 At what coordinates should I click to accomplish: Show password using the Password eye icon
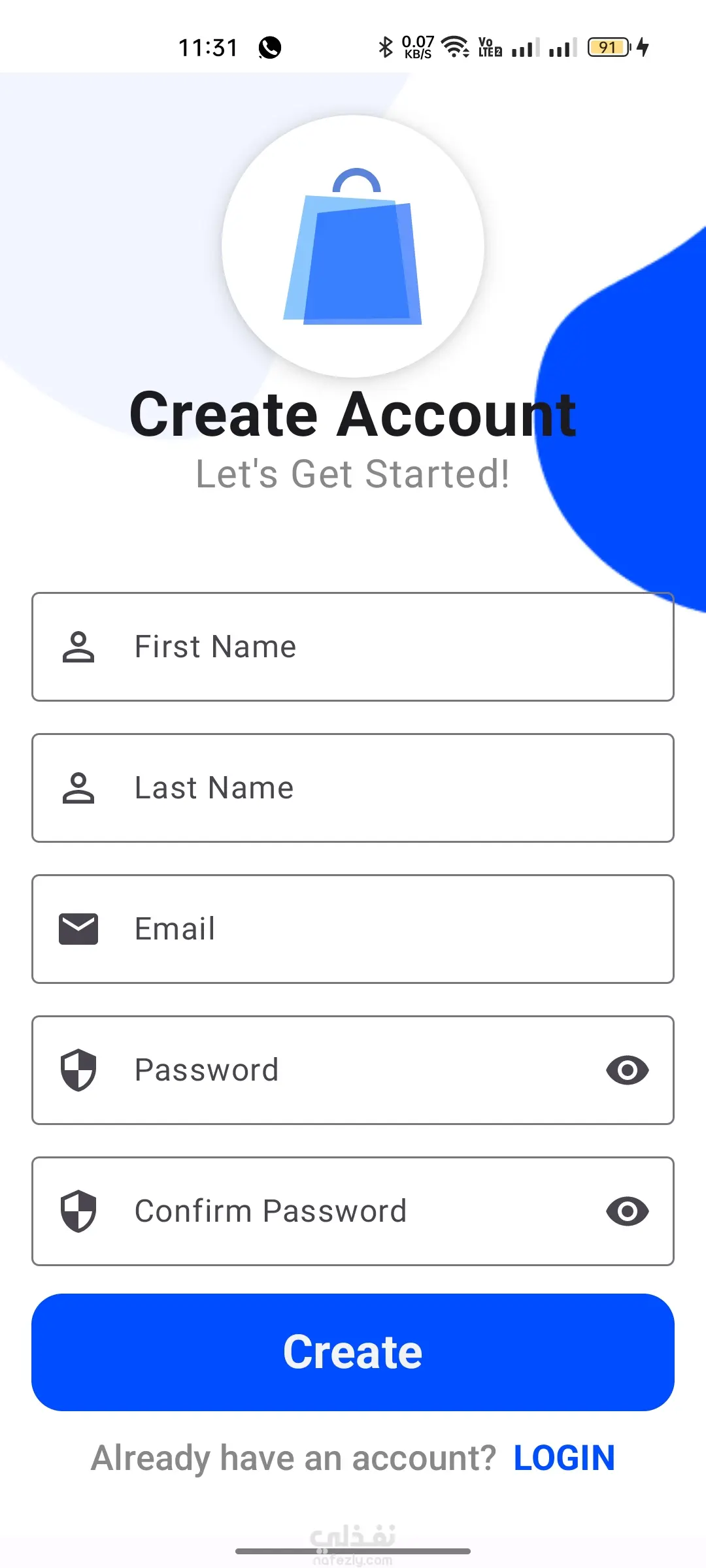(627, 1070)
